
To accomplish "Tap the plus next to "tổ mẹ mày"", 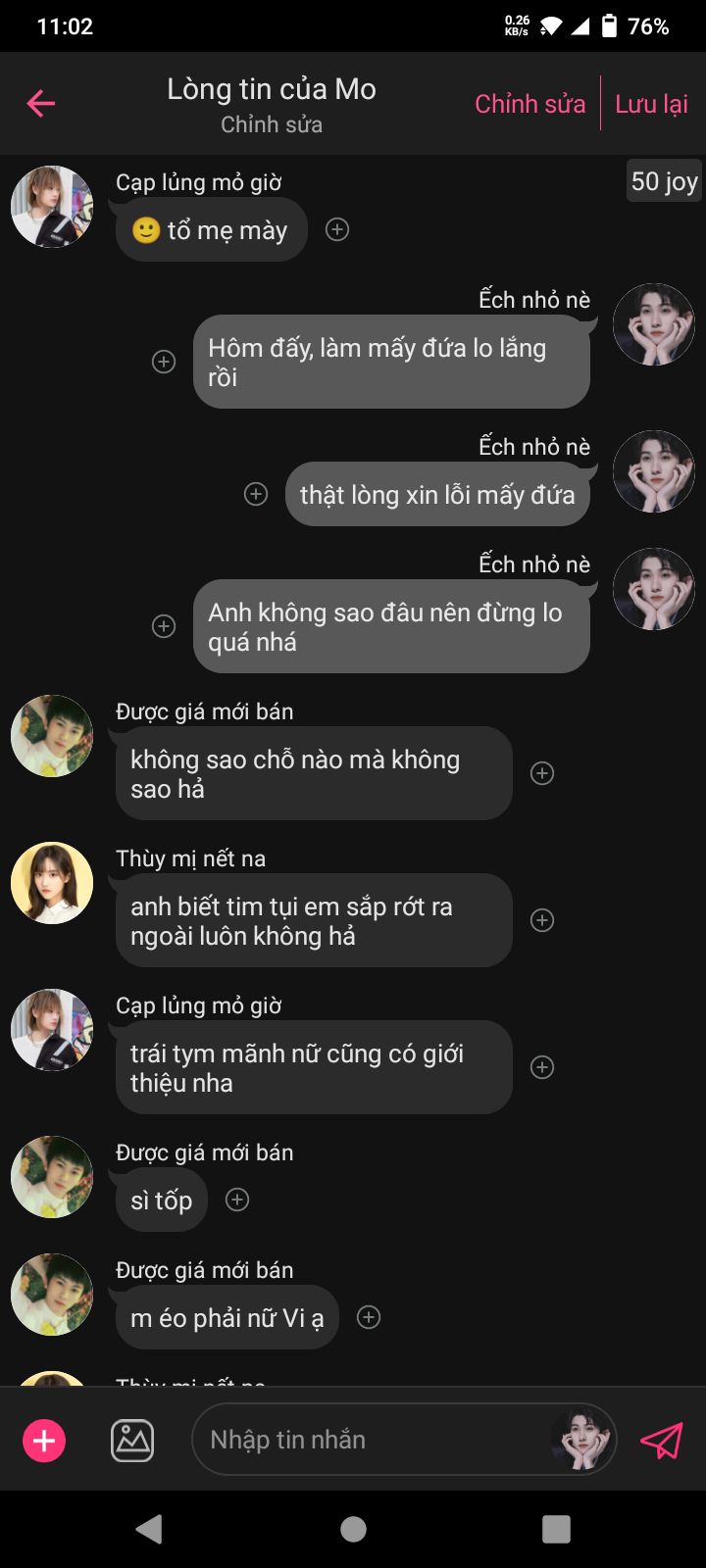I will [x=337, y=229].
